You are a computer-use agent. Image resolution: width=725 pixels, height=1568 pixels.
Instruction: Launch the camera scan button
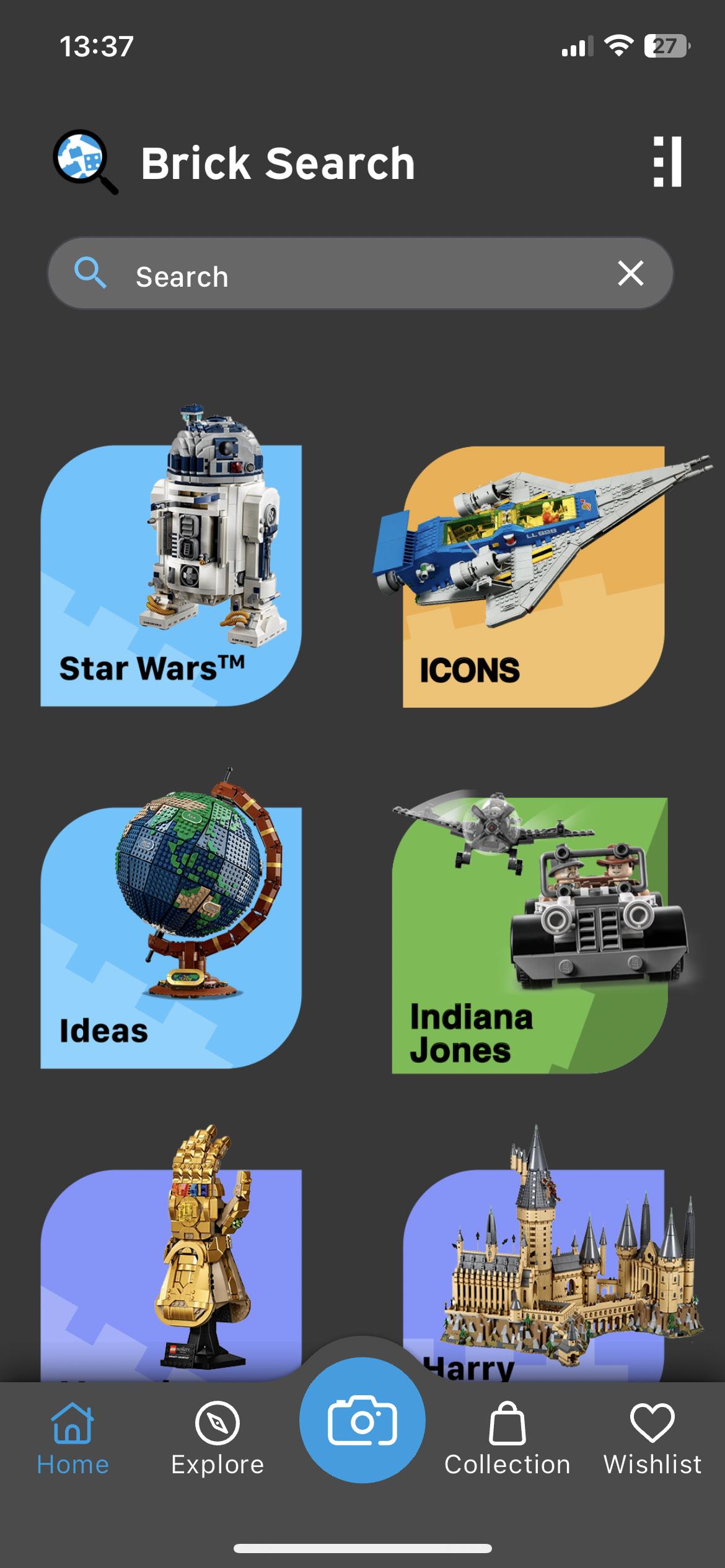(x=362, y=1420)
